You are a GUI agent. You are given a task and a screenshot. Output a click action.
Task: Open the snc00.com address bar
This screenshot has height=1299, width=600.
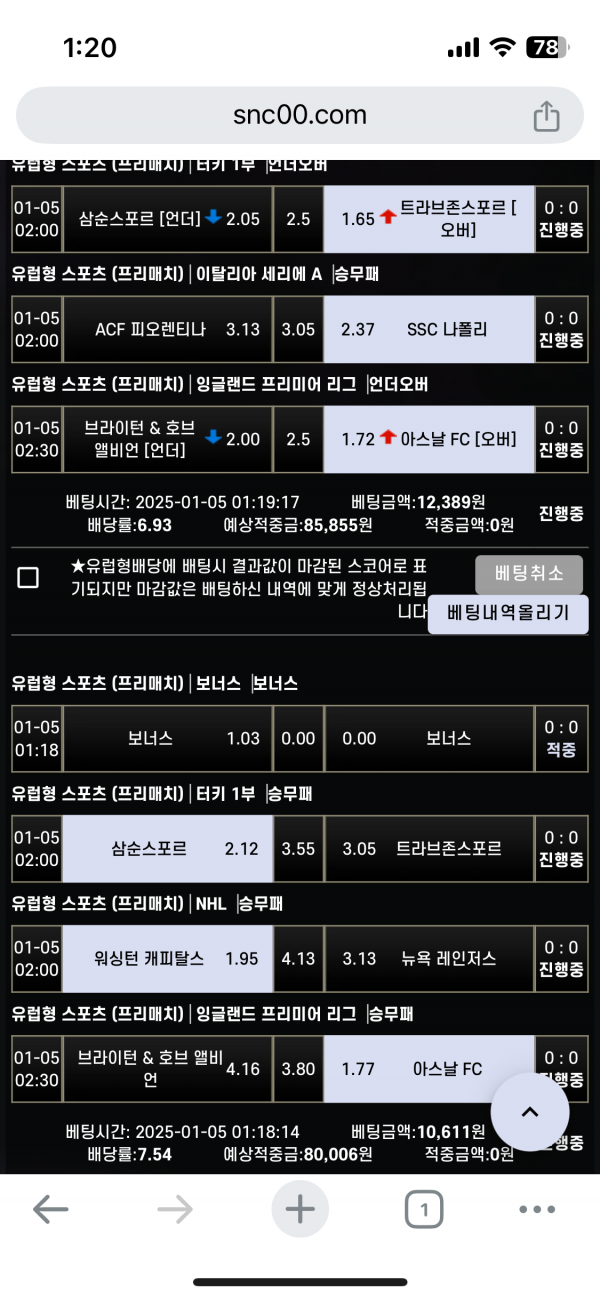(300, 115)
